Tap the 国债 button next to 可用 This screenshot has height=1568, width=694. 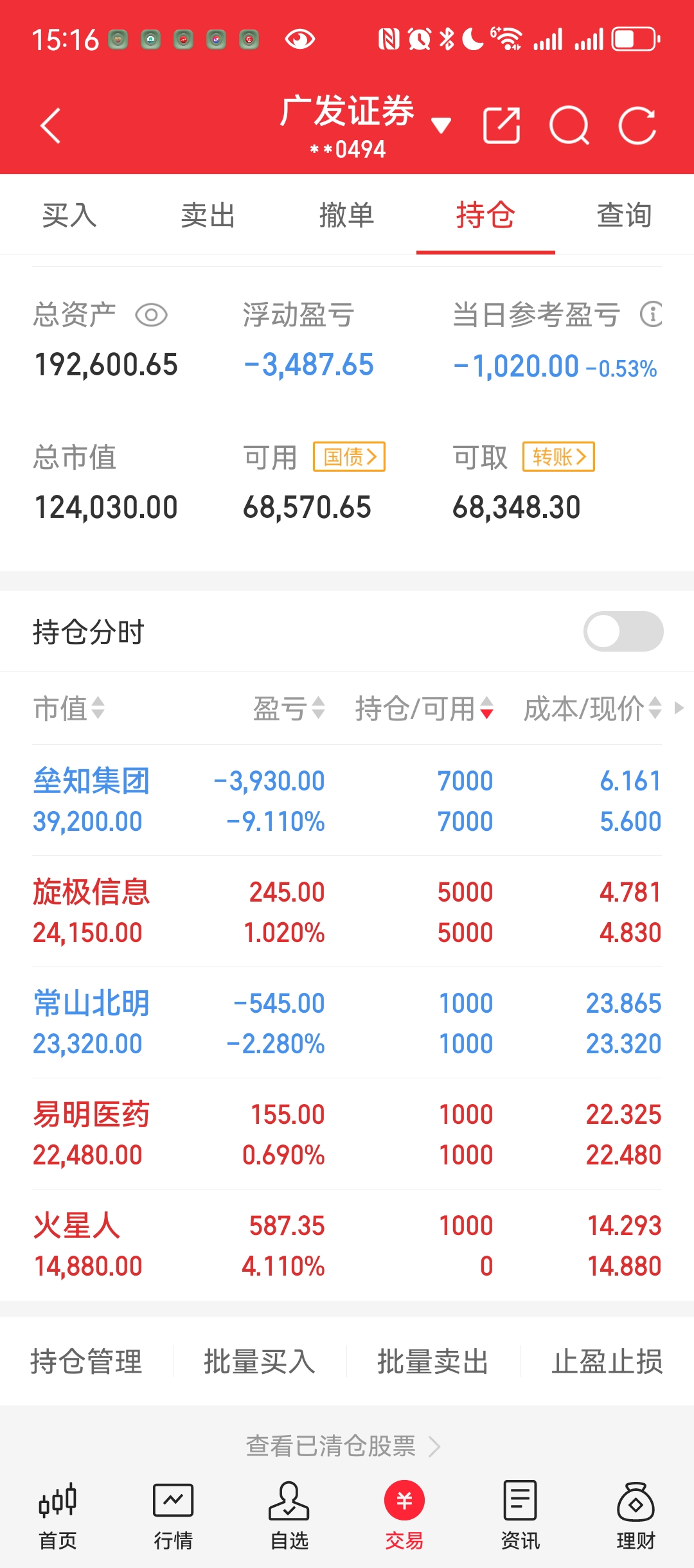tap(349, 457)
